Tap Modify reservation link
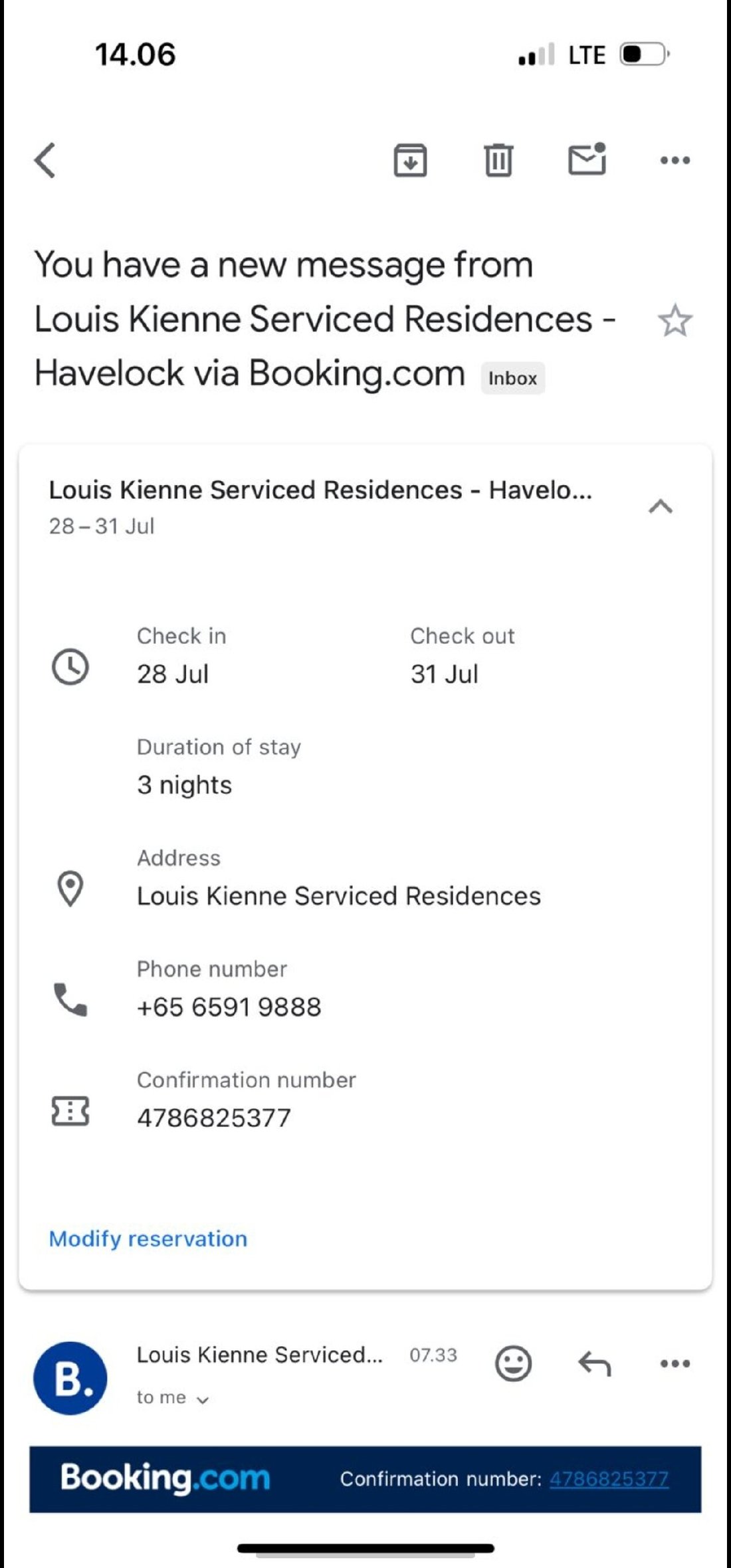 click(x=148, y=1238)
